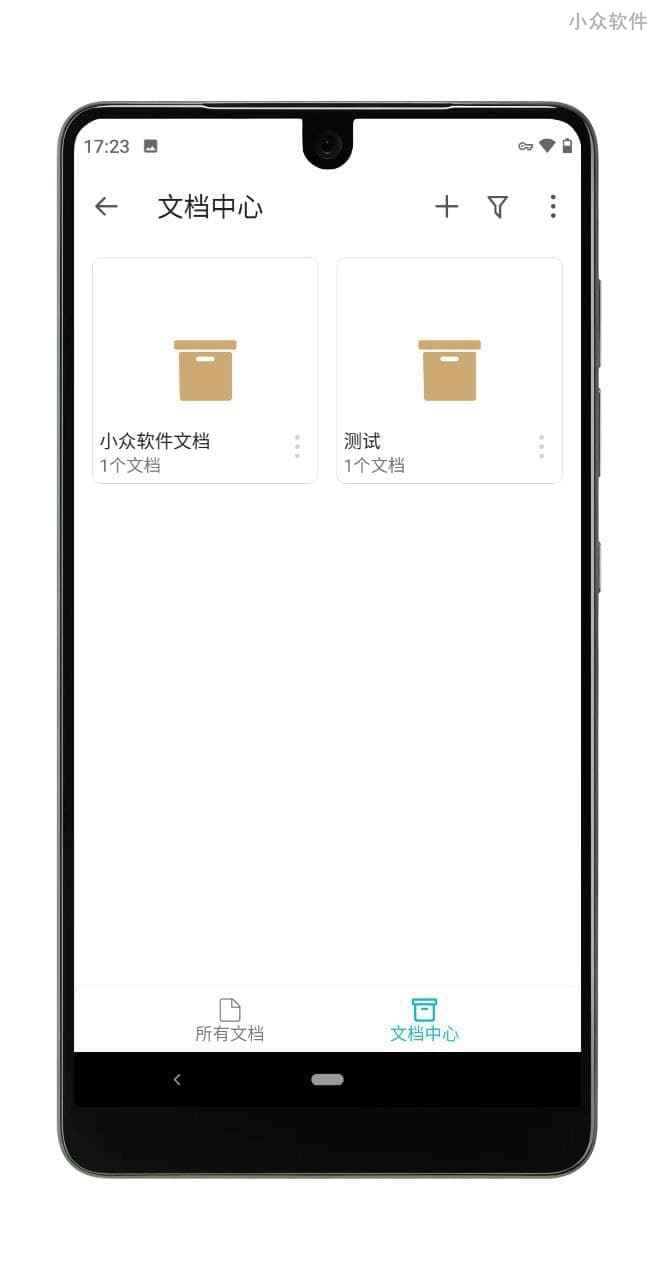Show more options for 测试 folder
Viewport: 658px width, 1280px height.
[541, 447]
